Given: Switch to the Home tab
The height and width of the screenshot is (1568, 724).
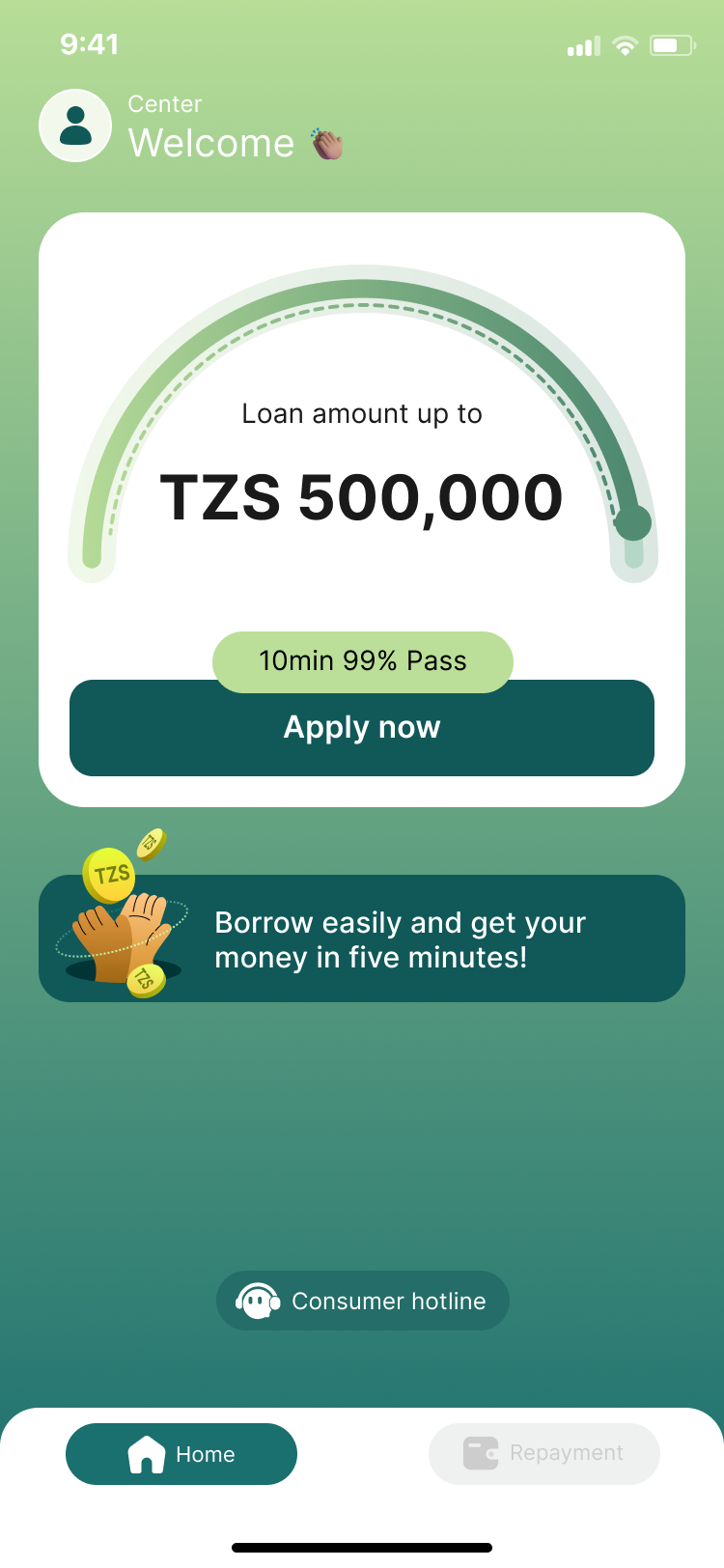Looking at the screenshot, I should pos(181,1454).
